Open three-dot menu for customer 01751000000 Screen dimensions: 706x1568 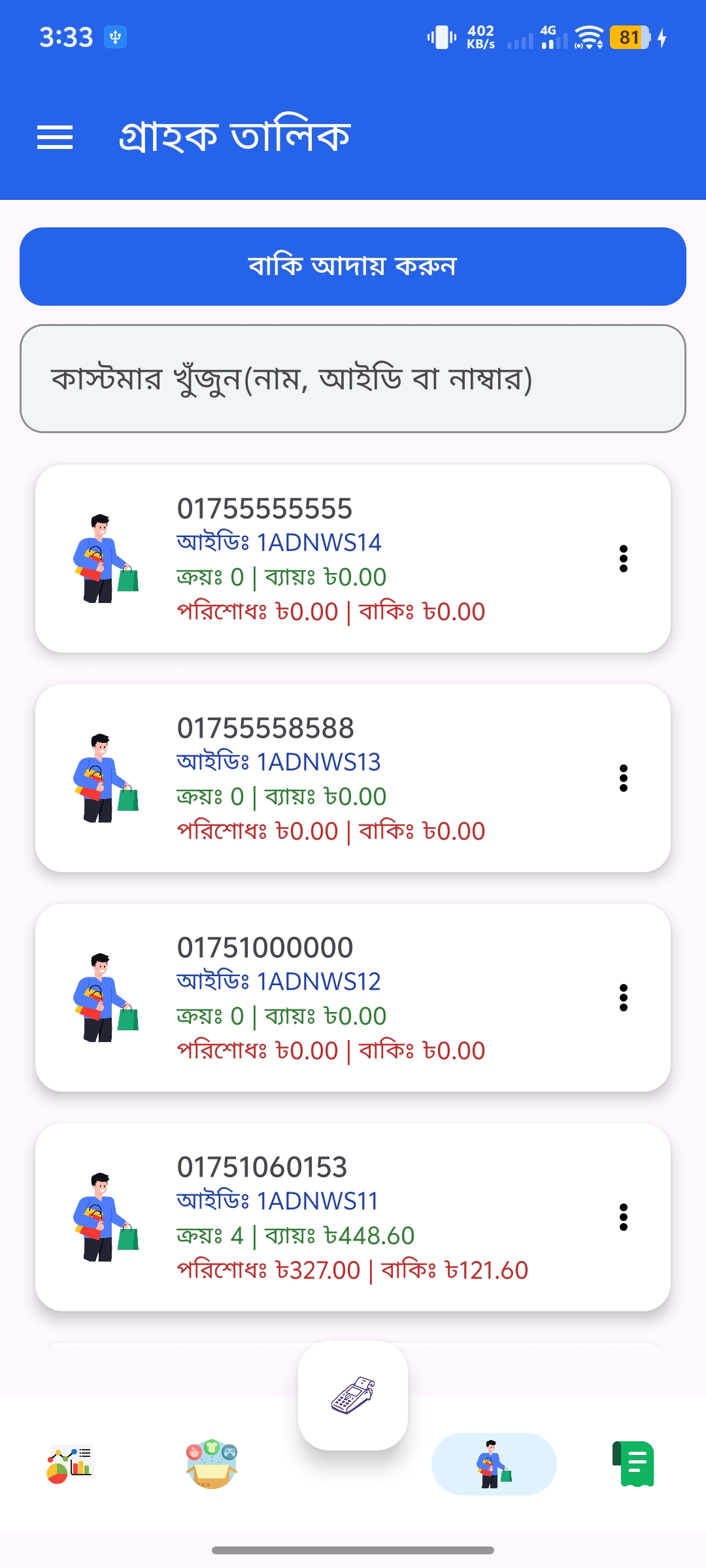pos(623,998)
